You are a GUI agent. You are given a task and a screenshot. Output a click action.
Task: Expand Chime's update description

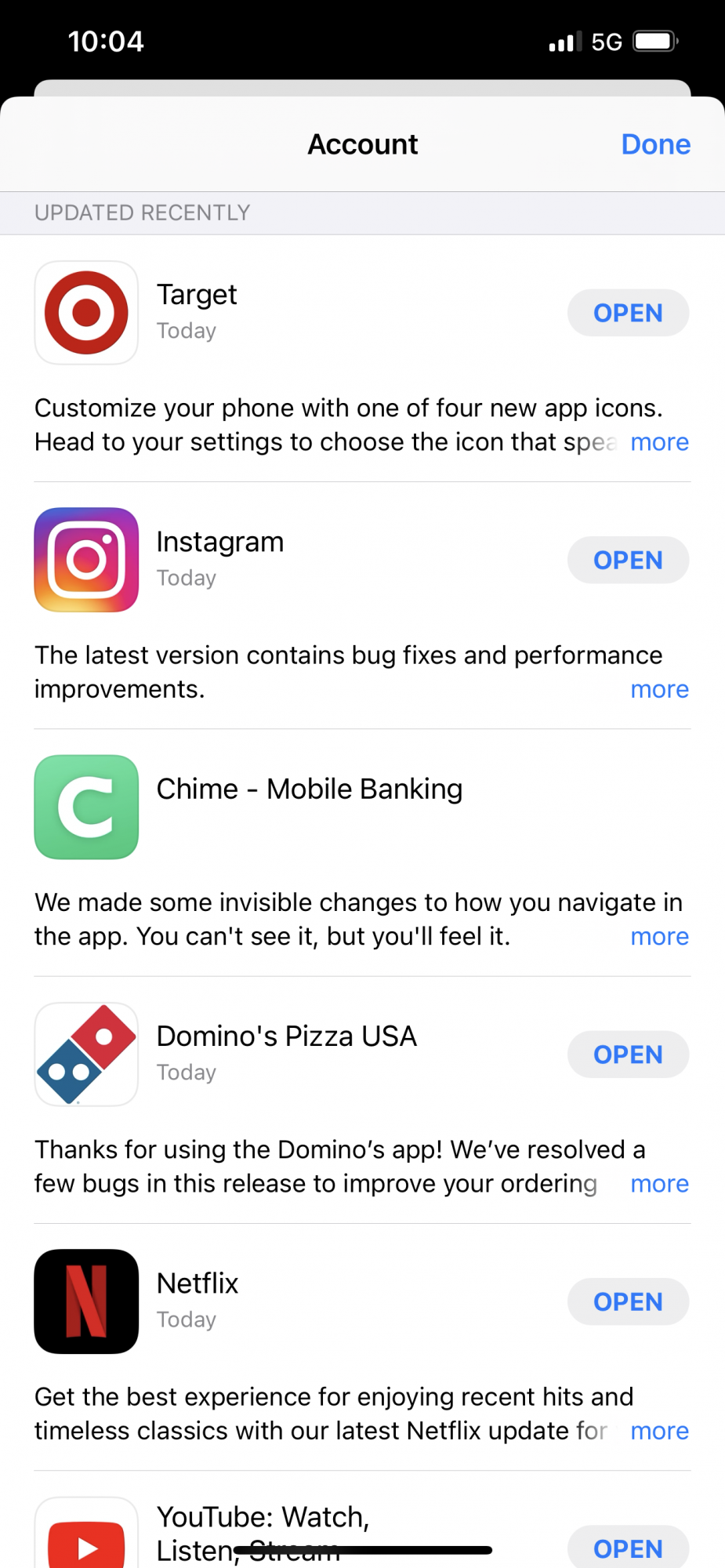click(x=659, y=936)
